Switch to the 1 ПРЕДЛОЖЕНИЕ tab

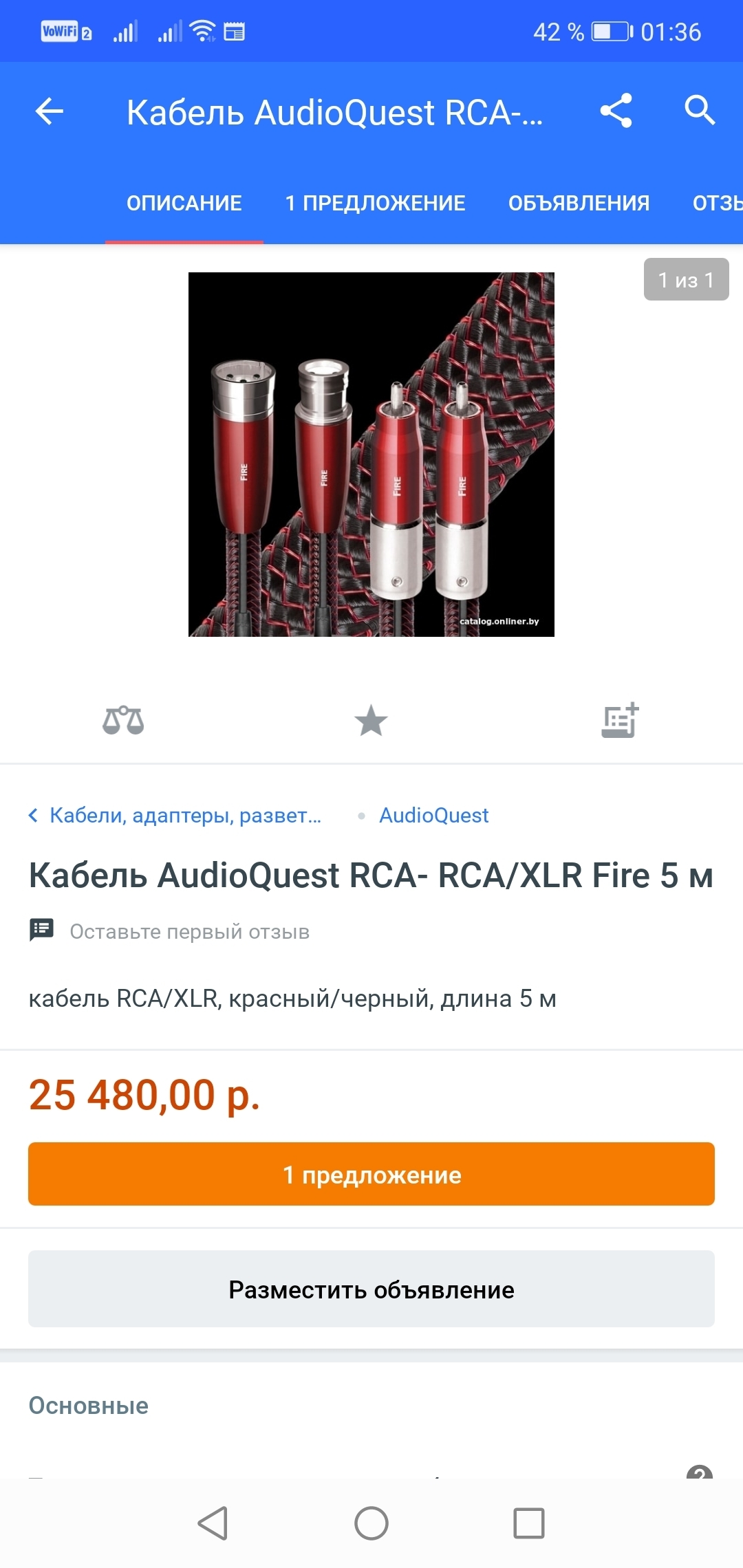[x=375, y=203]
